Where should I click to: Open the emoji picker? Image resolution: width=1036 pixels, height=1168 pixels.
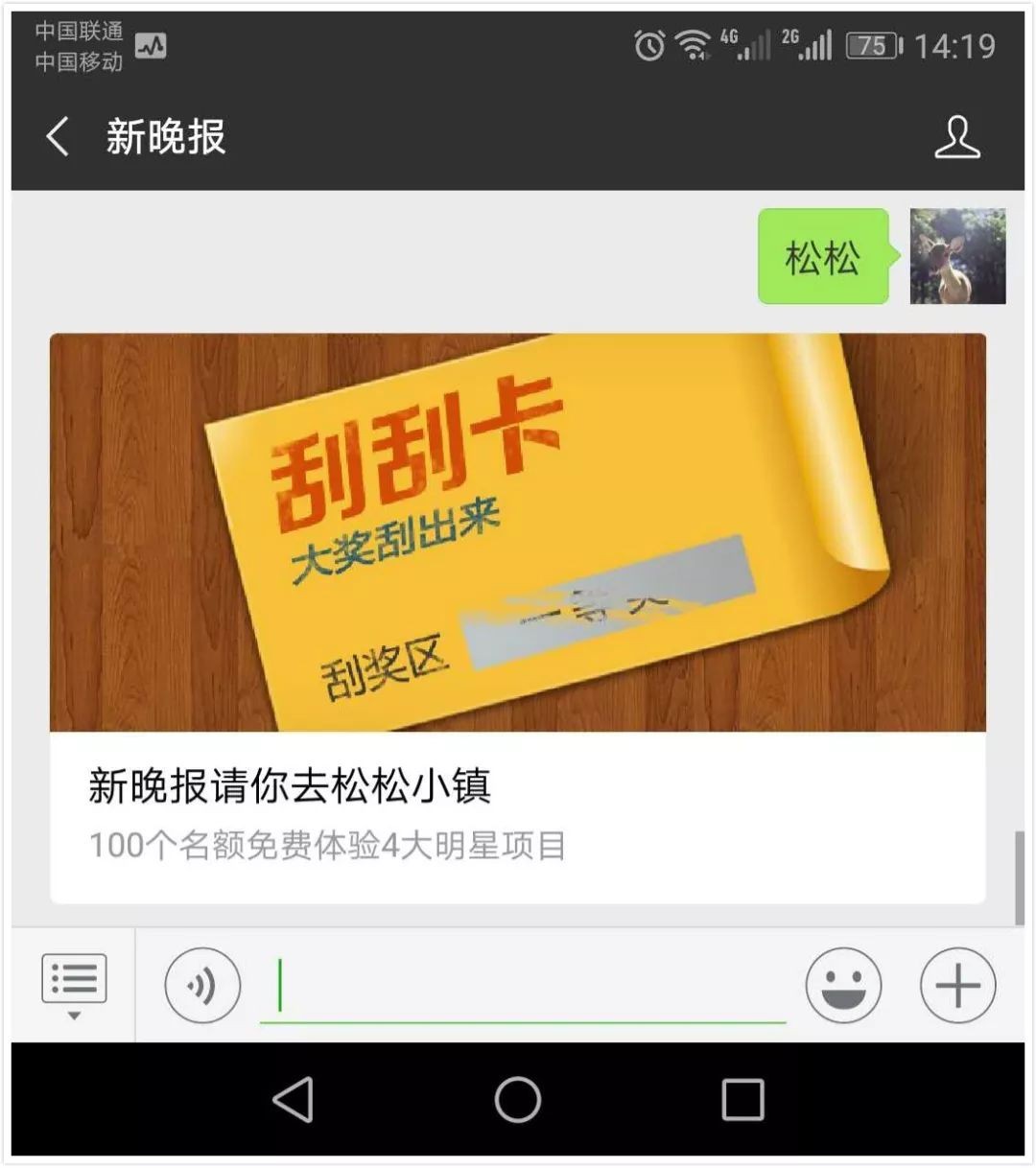842,985
